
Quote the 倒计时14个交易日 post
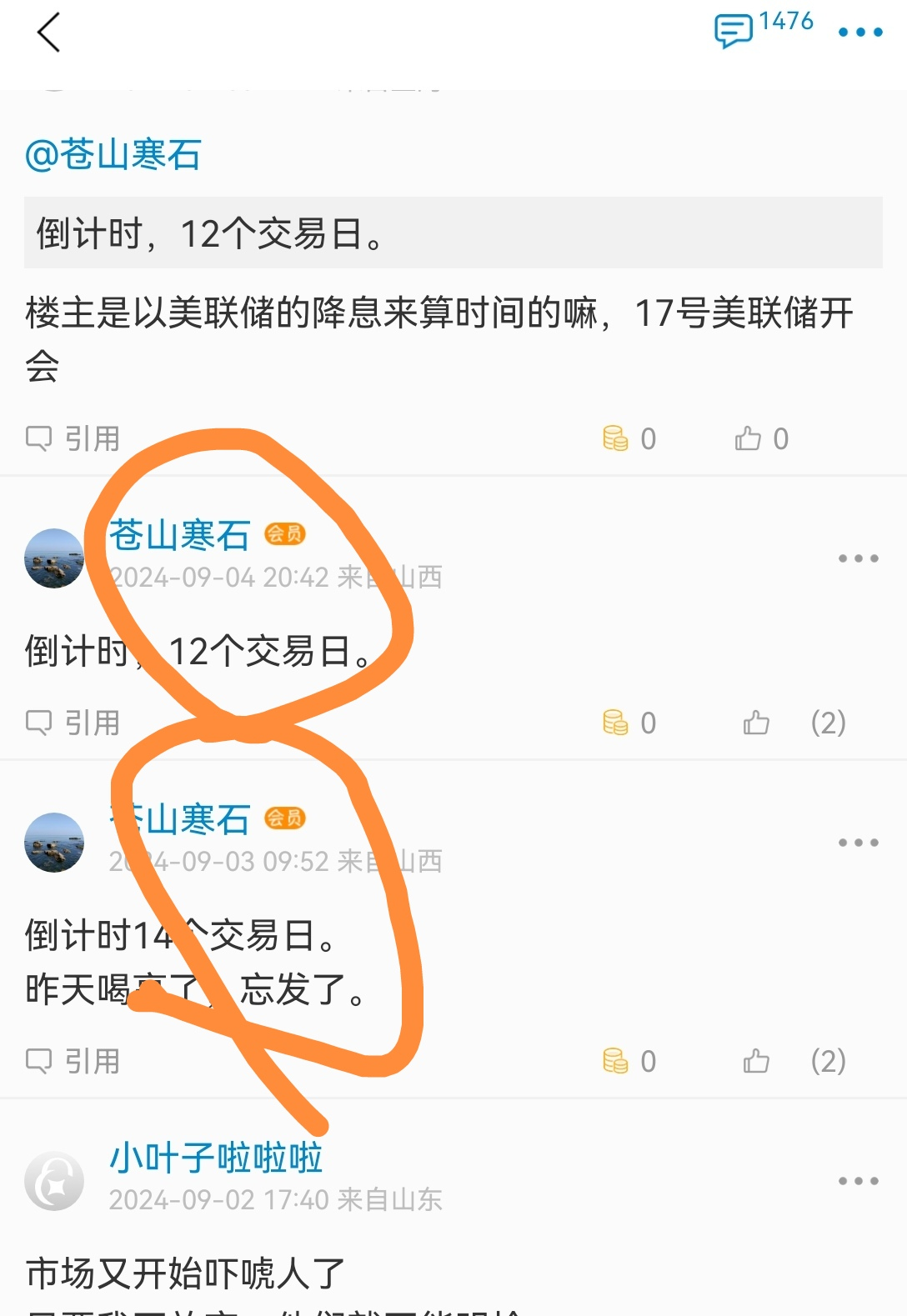tap(73, 1061)
